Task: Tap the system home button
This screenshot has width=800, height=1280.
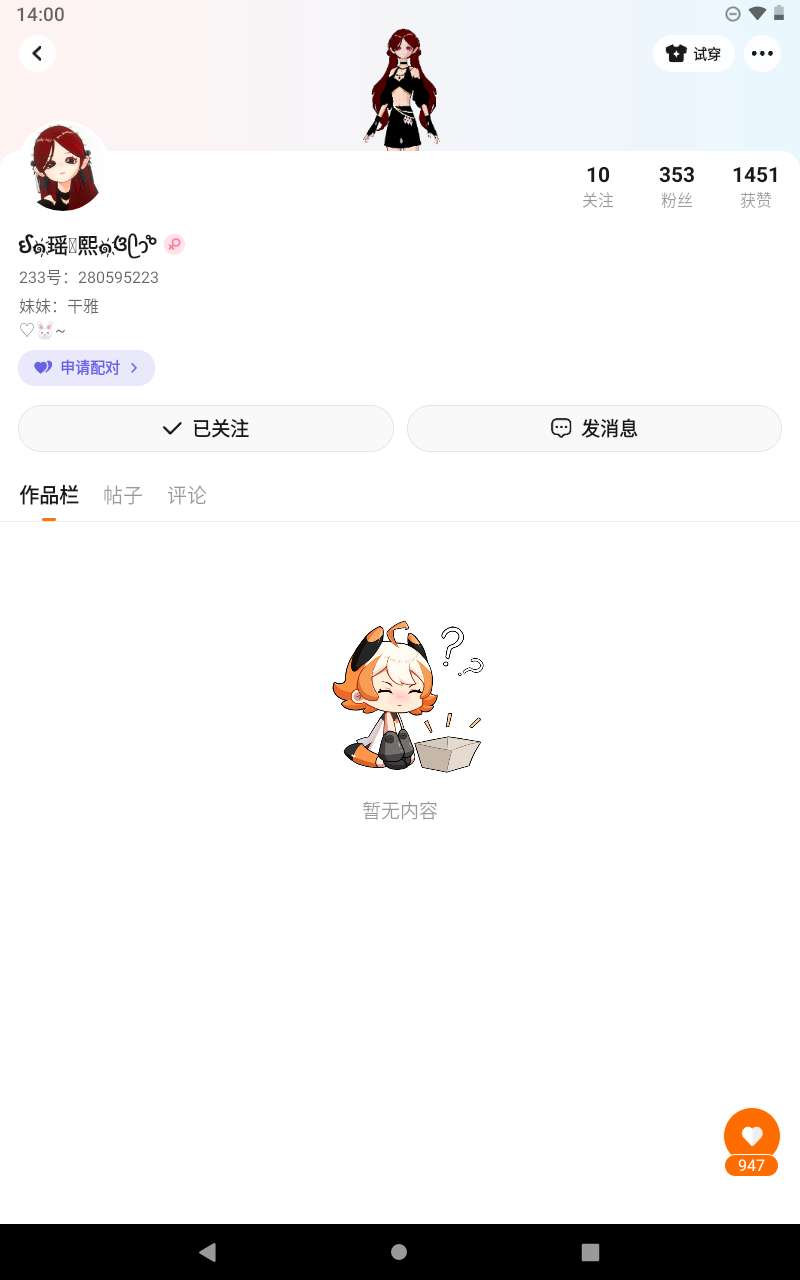Action: (399, 1252)
